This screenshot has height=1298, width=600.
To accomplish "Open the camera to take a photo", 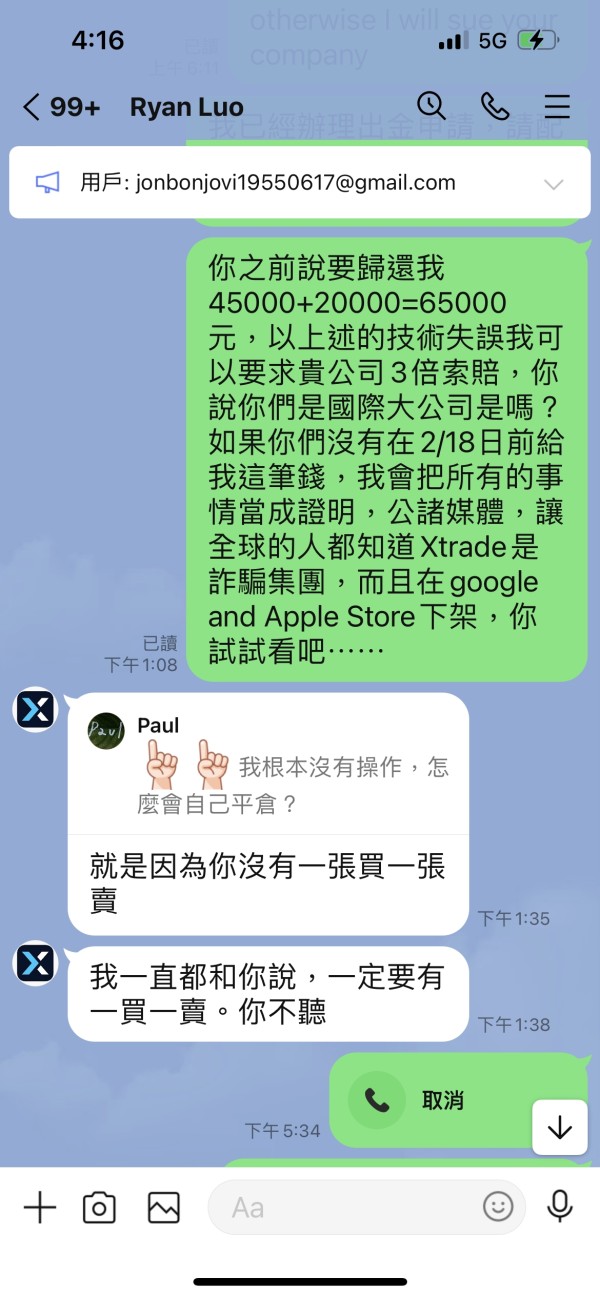I will (100, 1207).
